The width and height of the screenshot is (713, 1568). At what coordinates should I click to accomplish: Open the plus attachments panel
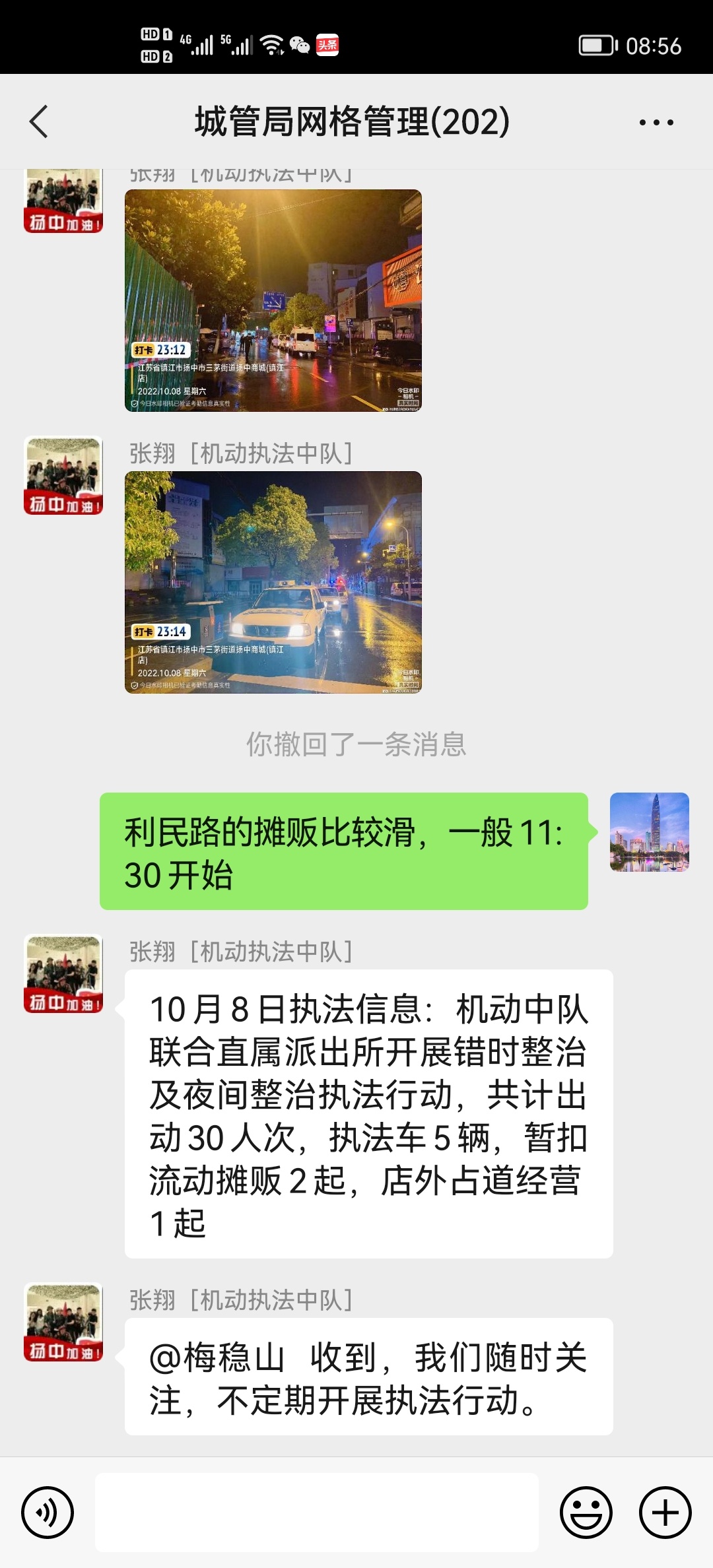click(x=665, y=1513)
